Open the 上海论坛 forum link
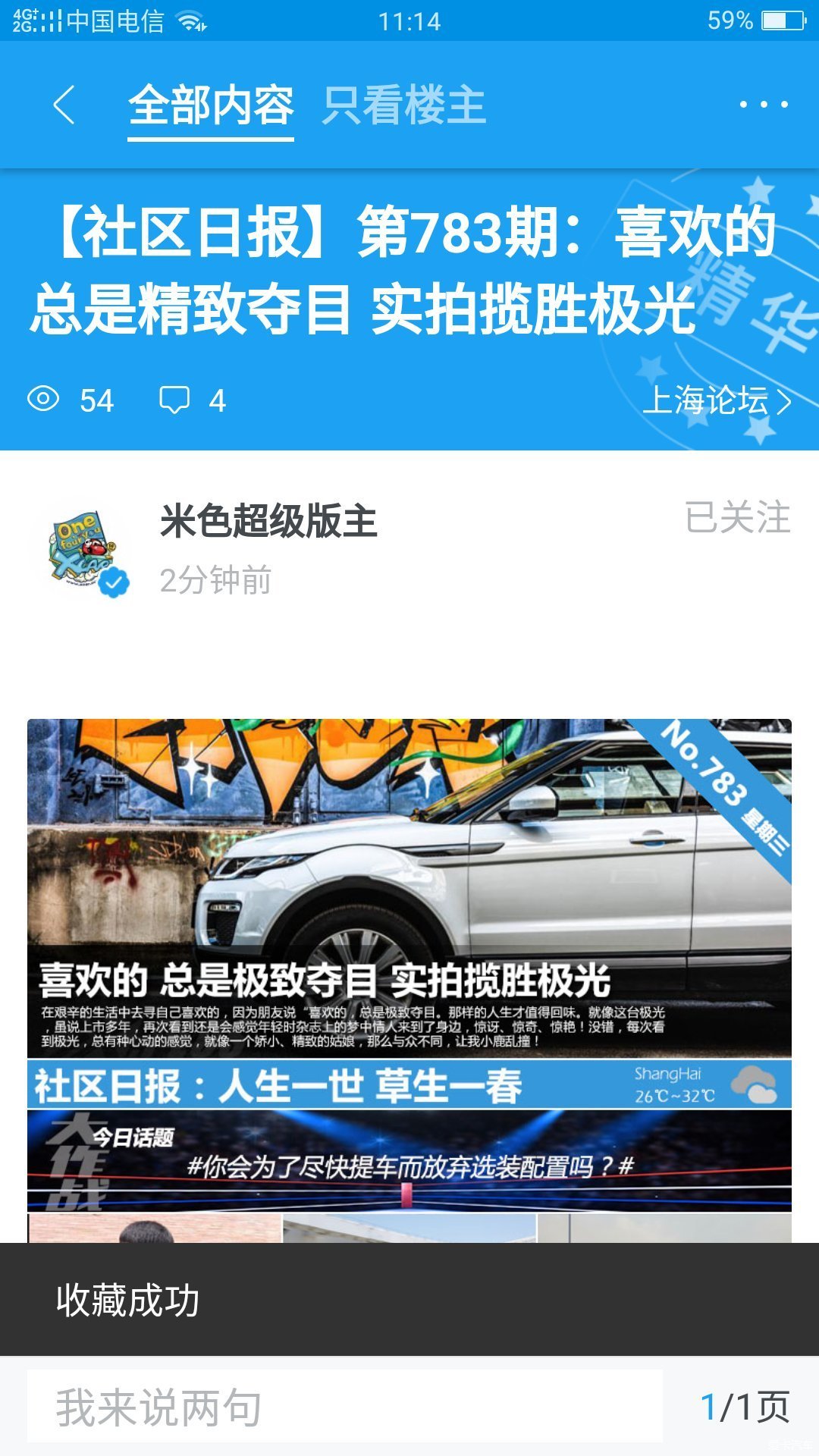 point(716,400)
